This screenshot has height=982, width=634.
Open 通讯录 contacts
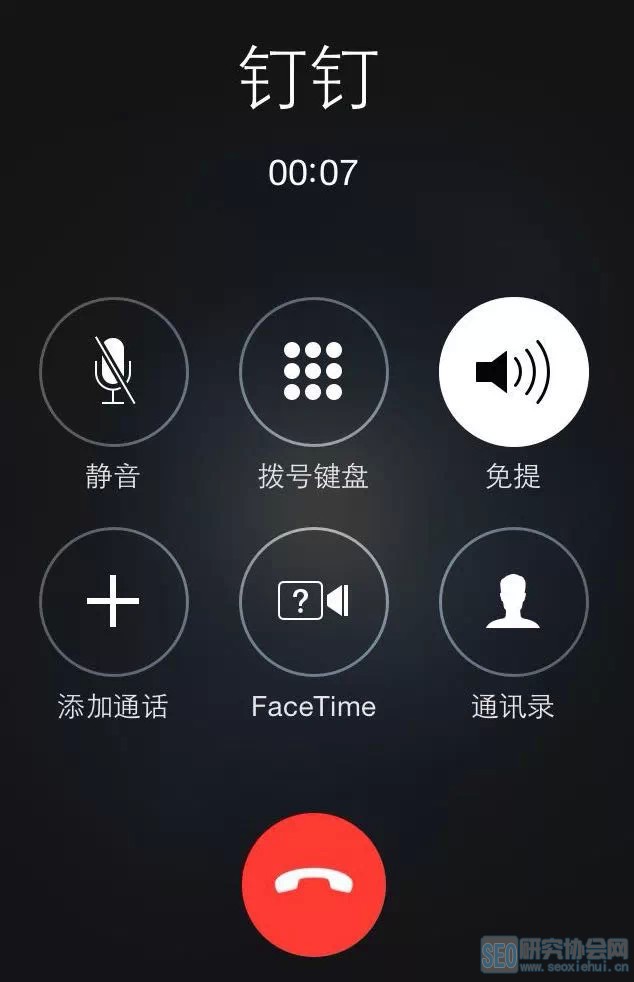pyautogui.click(x=513, y=602)
